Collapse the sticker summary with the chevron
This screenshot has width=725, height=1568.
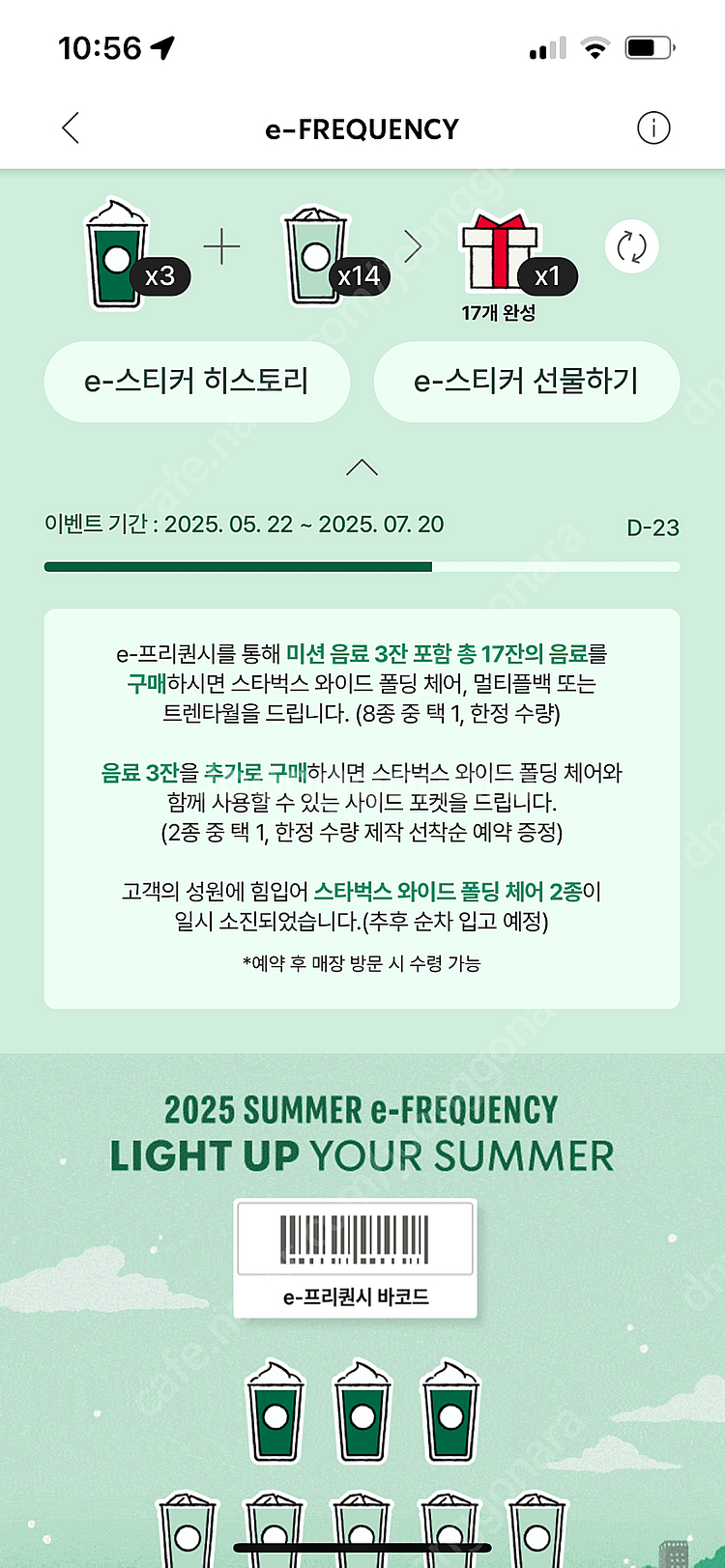coord(362,468)
